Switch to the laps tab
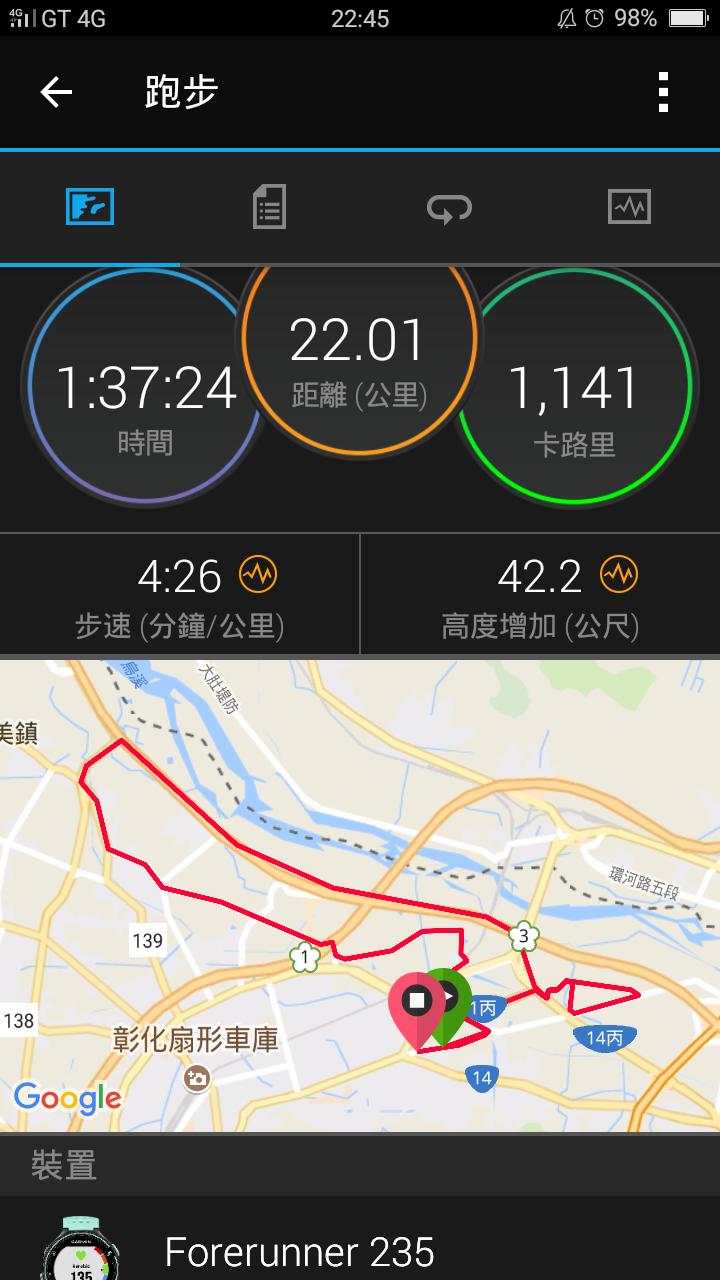720x1280 pixels. pos(449,207)
